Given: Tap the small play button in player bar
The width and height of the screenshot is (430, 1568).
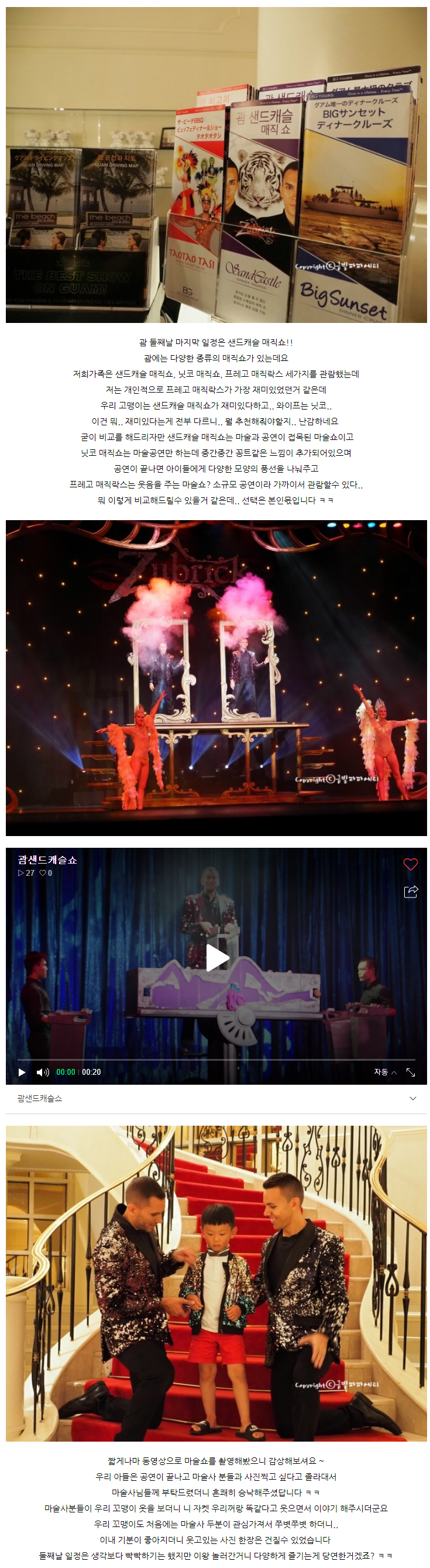Looking at the screenshot, I should coord(22,1072).
